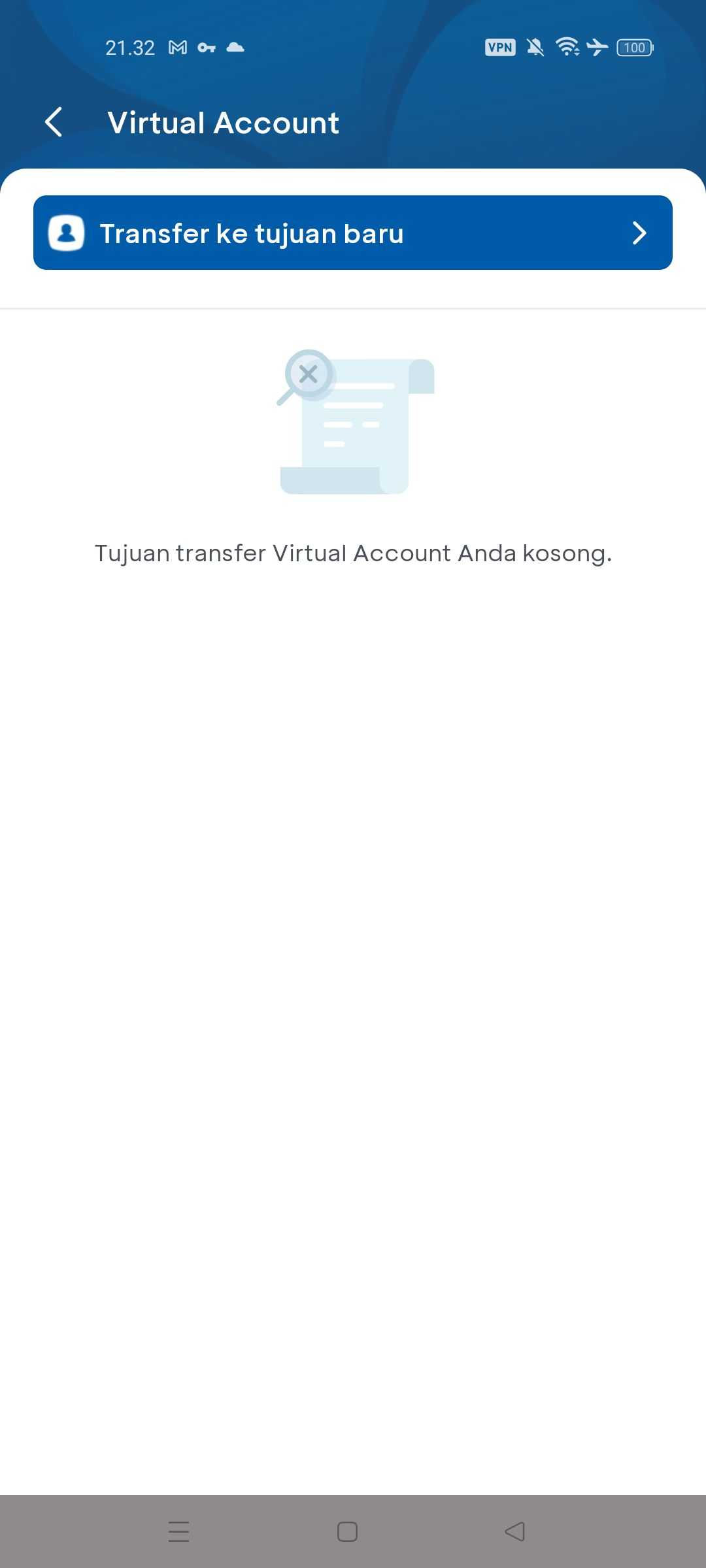Viewport: 706px width, 1568px height.
Task: Tap the system home button
Action: pos(347,1531)
